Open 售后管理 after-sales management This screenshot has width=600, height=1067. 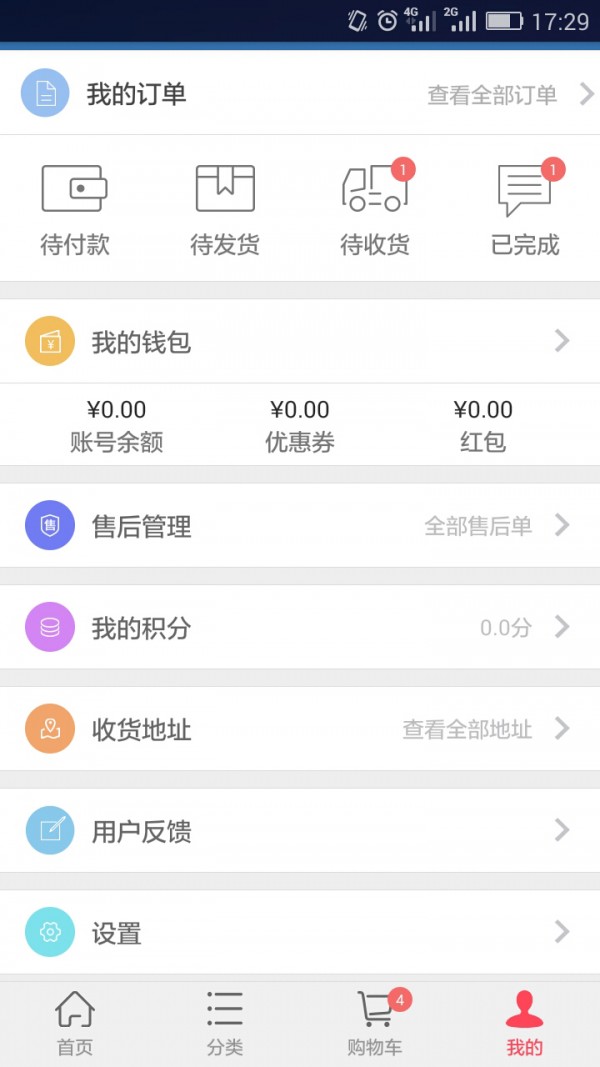pyautogui.click(x=300, y=526)
